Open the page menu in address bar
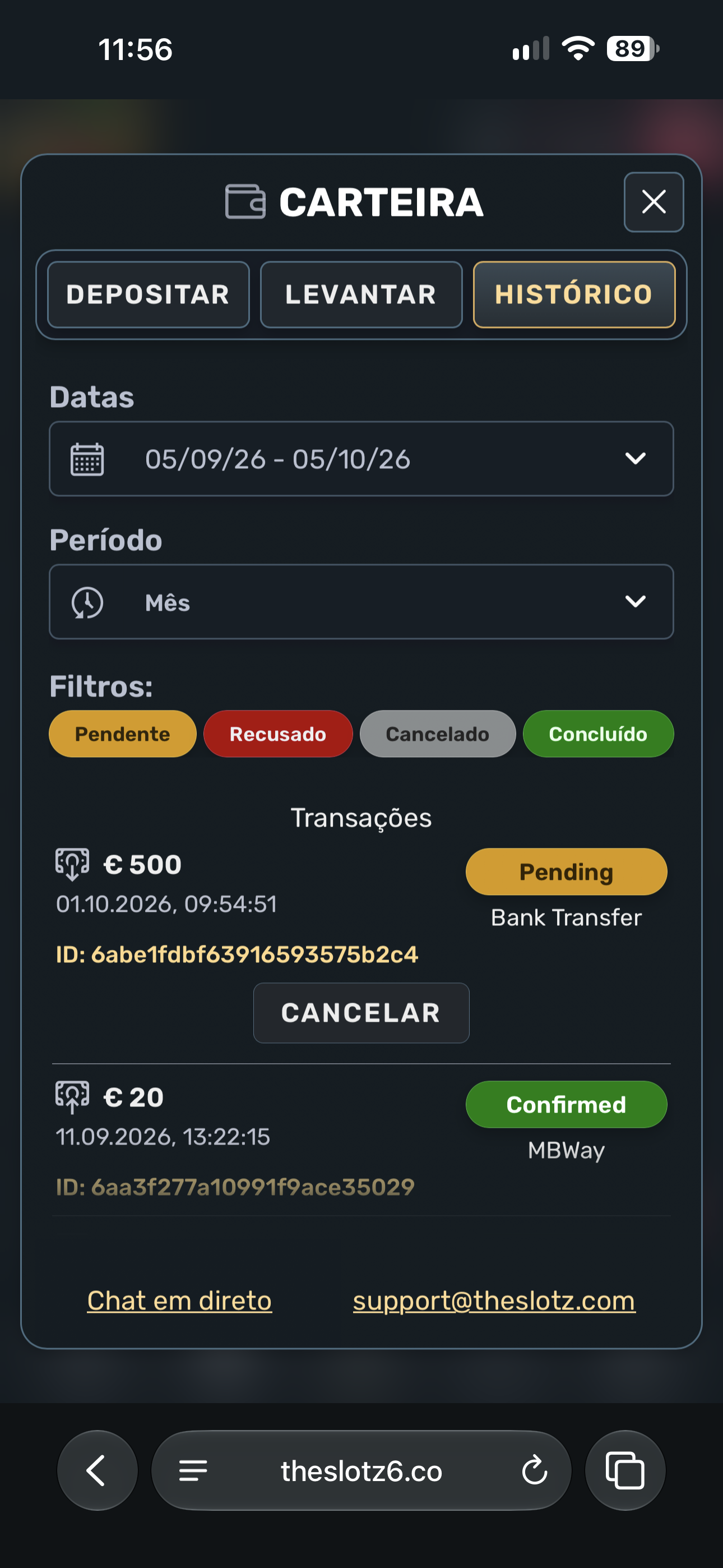The width and height of the screenshot is (723, 1568). pos(193,1470)
